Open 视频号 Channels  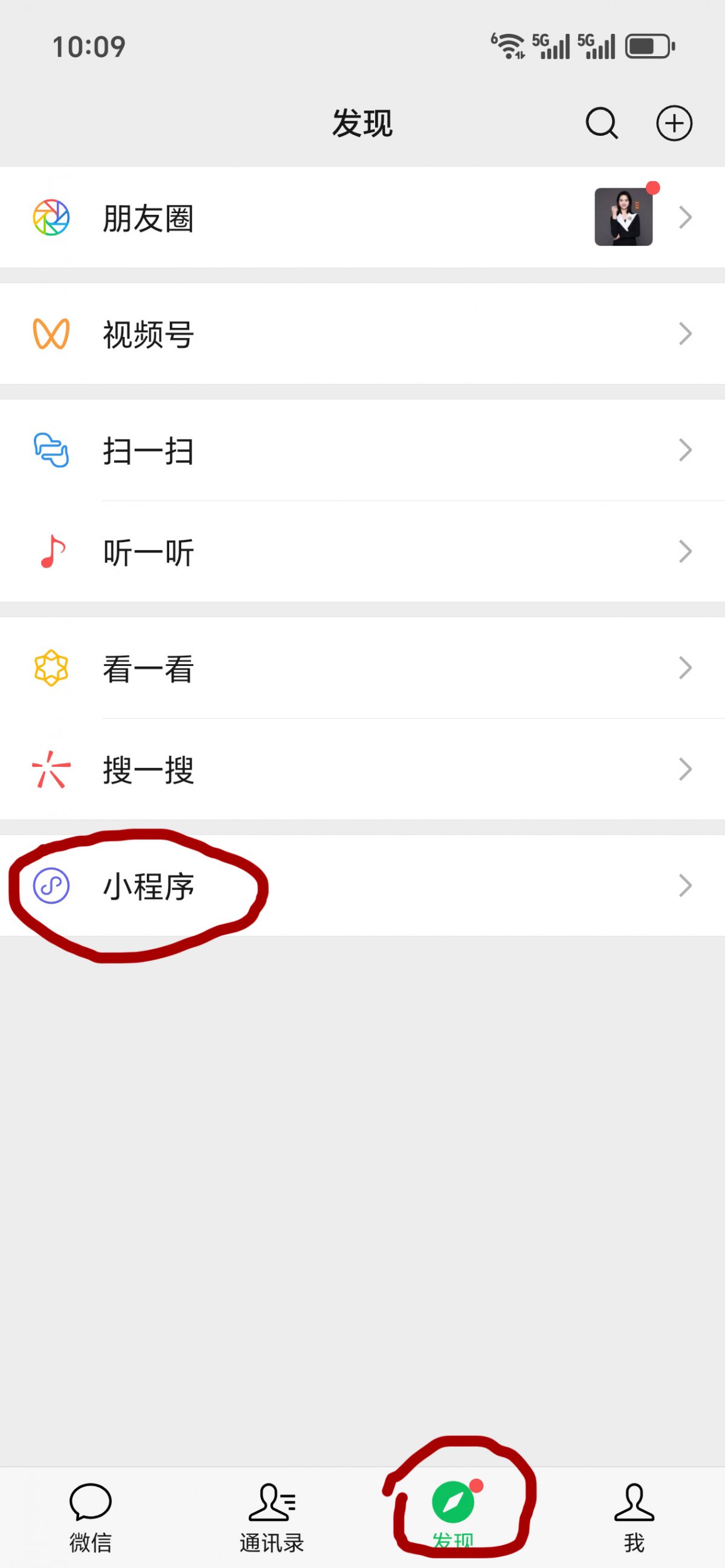[x=362, y=333]
